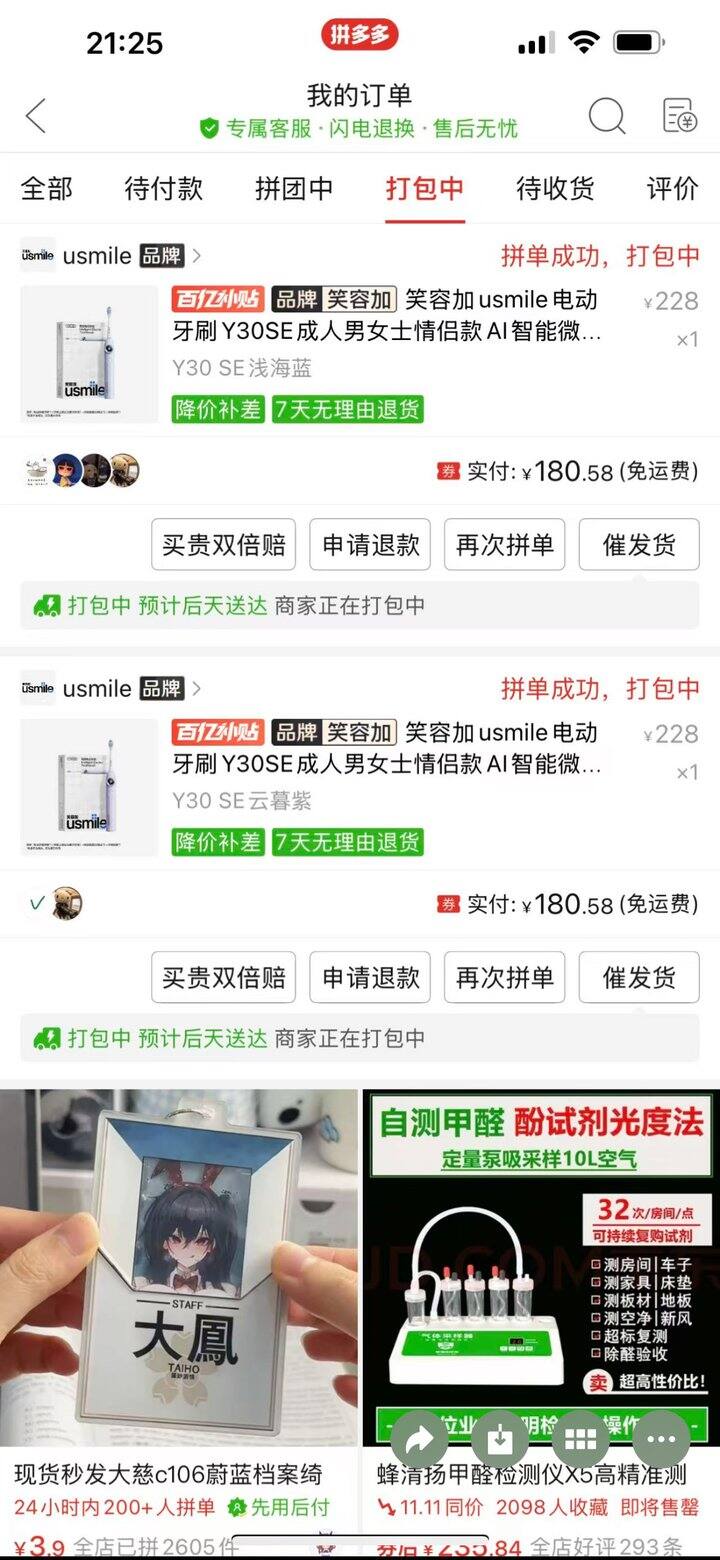Screen dimensions: 720x1560
Task: Tap the green truck icon in delivery status
Action: coord(40,605)
